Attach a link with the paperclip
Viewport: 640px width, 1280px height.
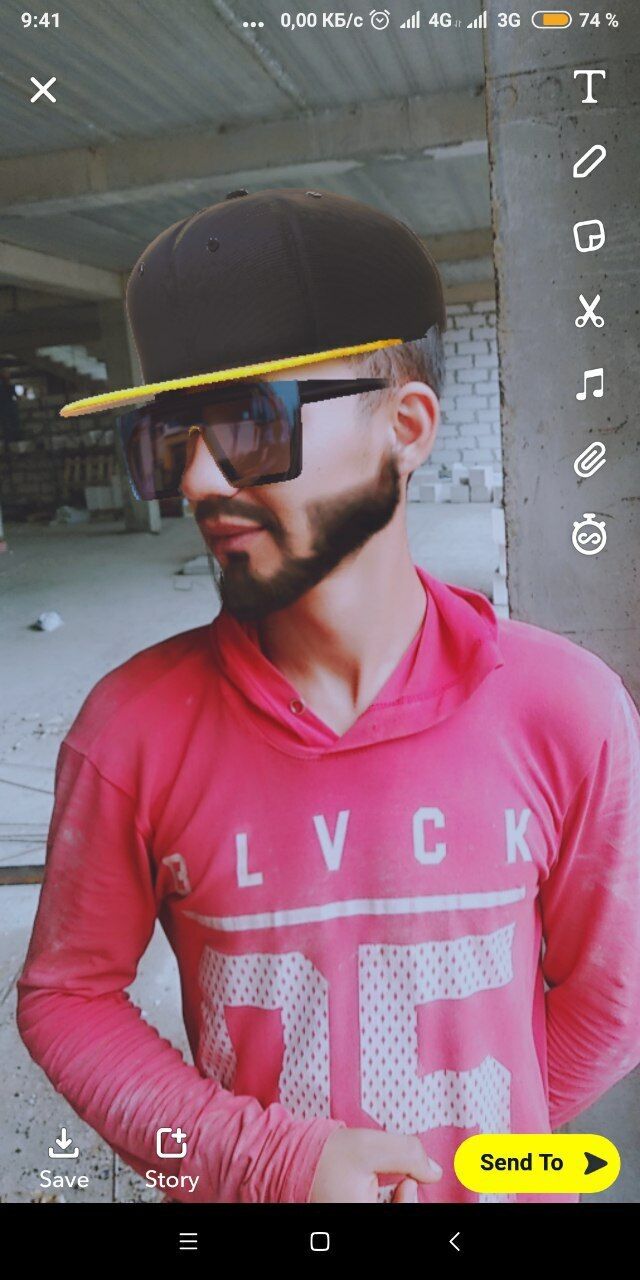[589, 461]
